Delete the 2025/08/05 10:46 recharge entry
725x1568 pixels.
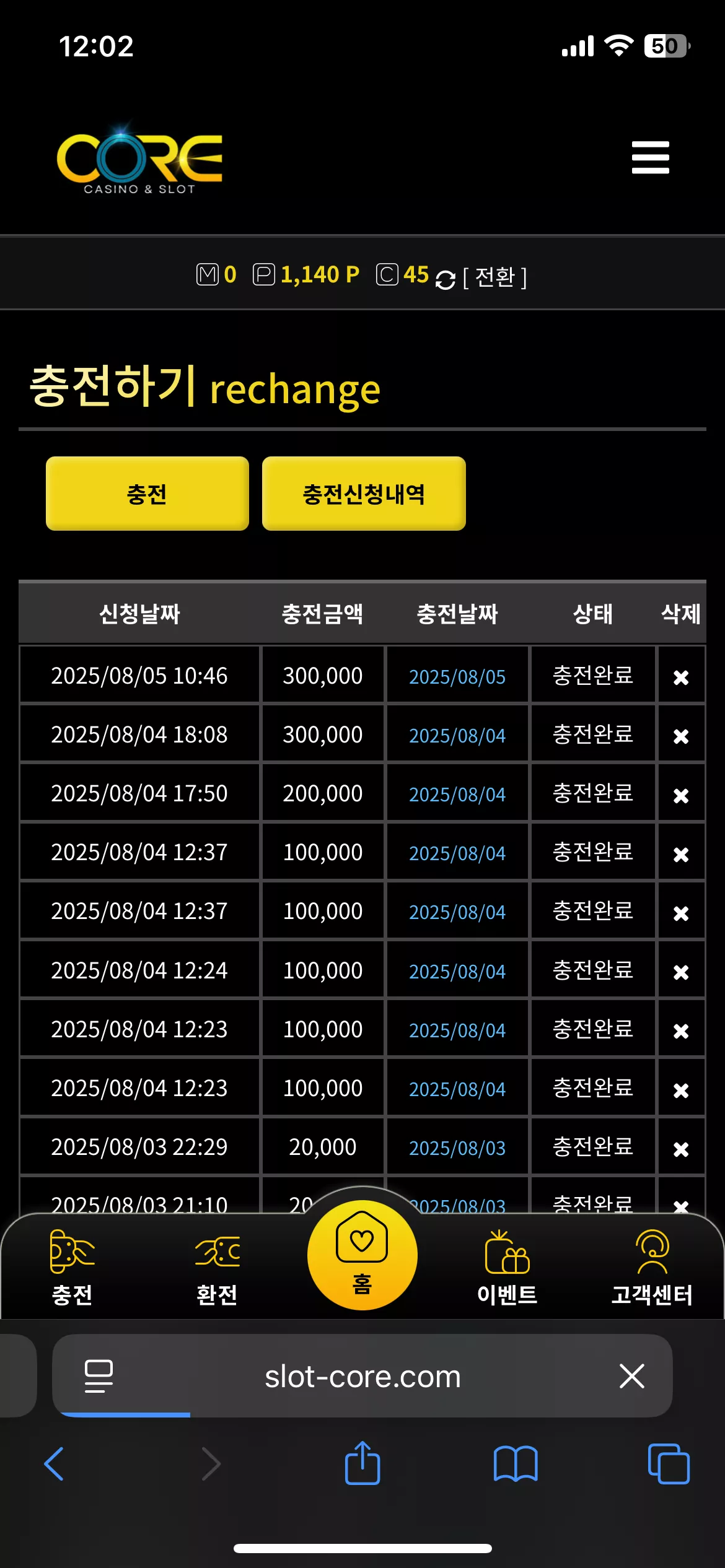pyautogui.click(x=681, y=677)
